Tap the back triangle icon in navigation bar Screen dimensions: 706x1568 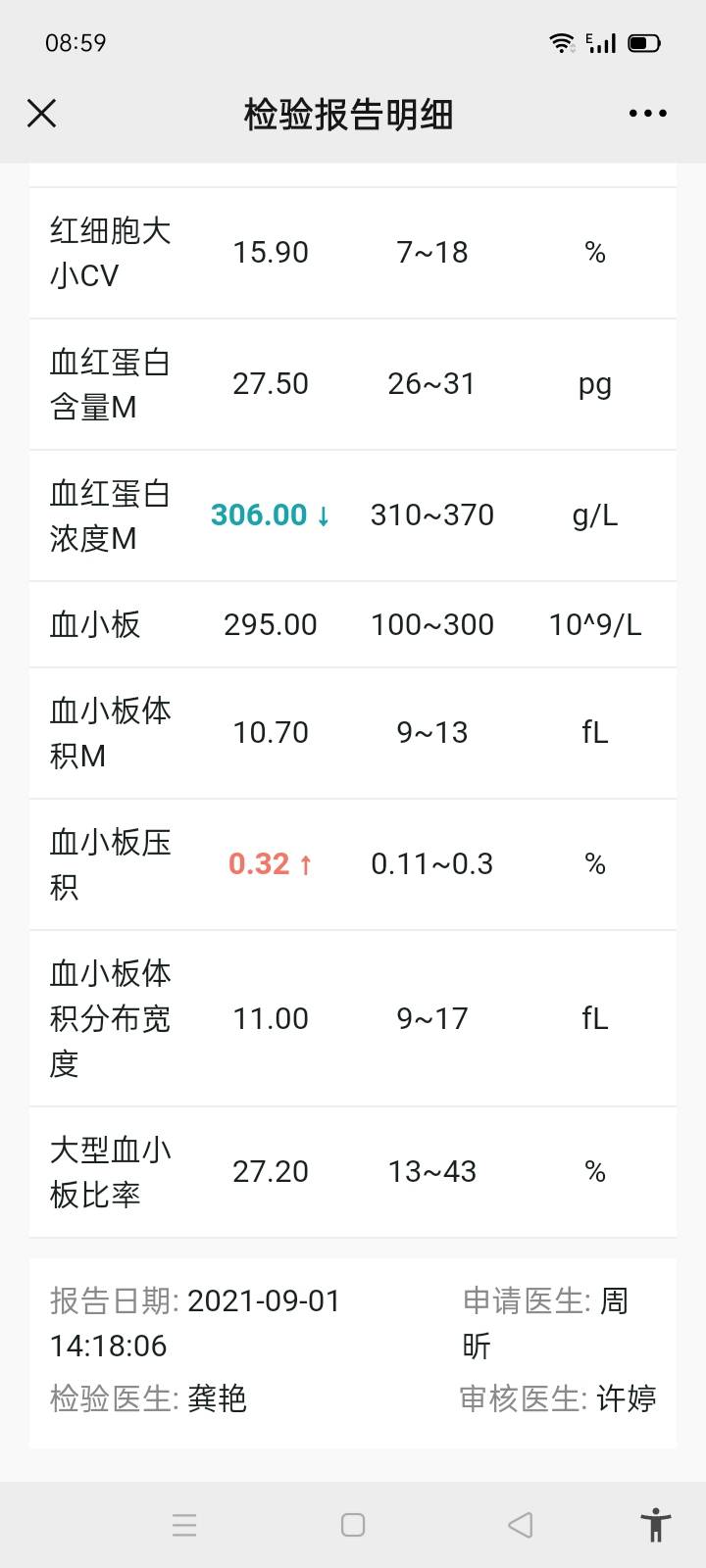click(520, 1525)
